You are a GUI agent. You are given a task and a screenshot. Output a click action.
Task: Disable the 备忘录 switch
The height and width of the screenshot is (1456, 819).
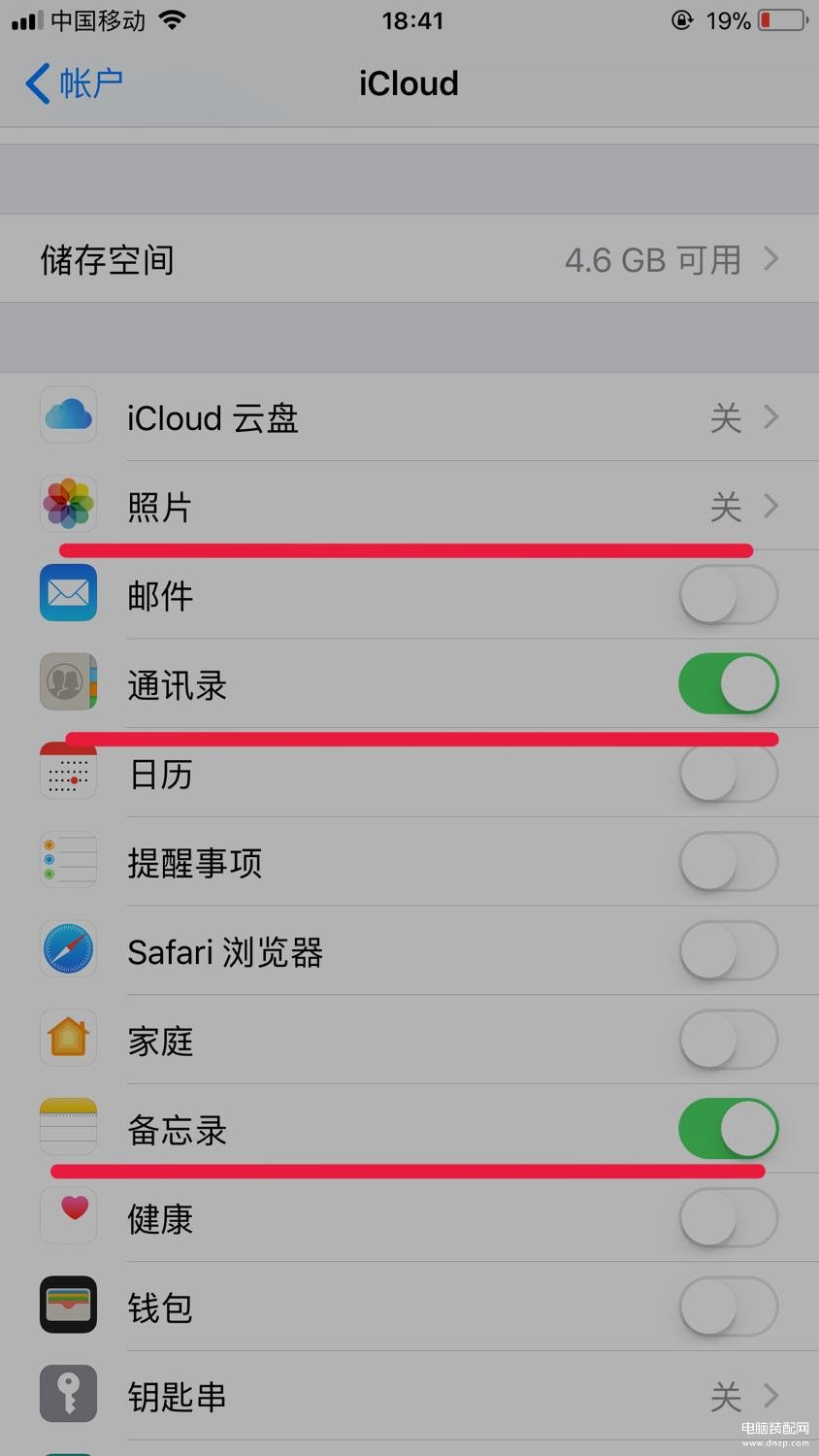click(x=728, y=1129)
